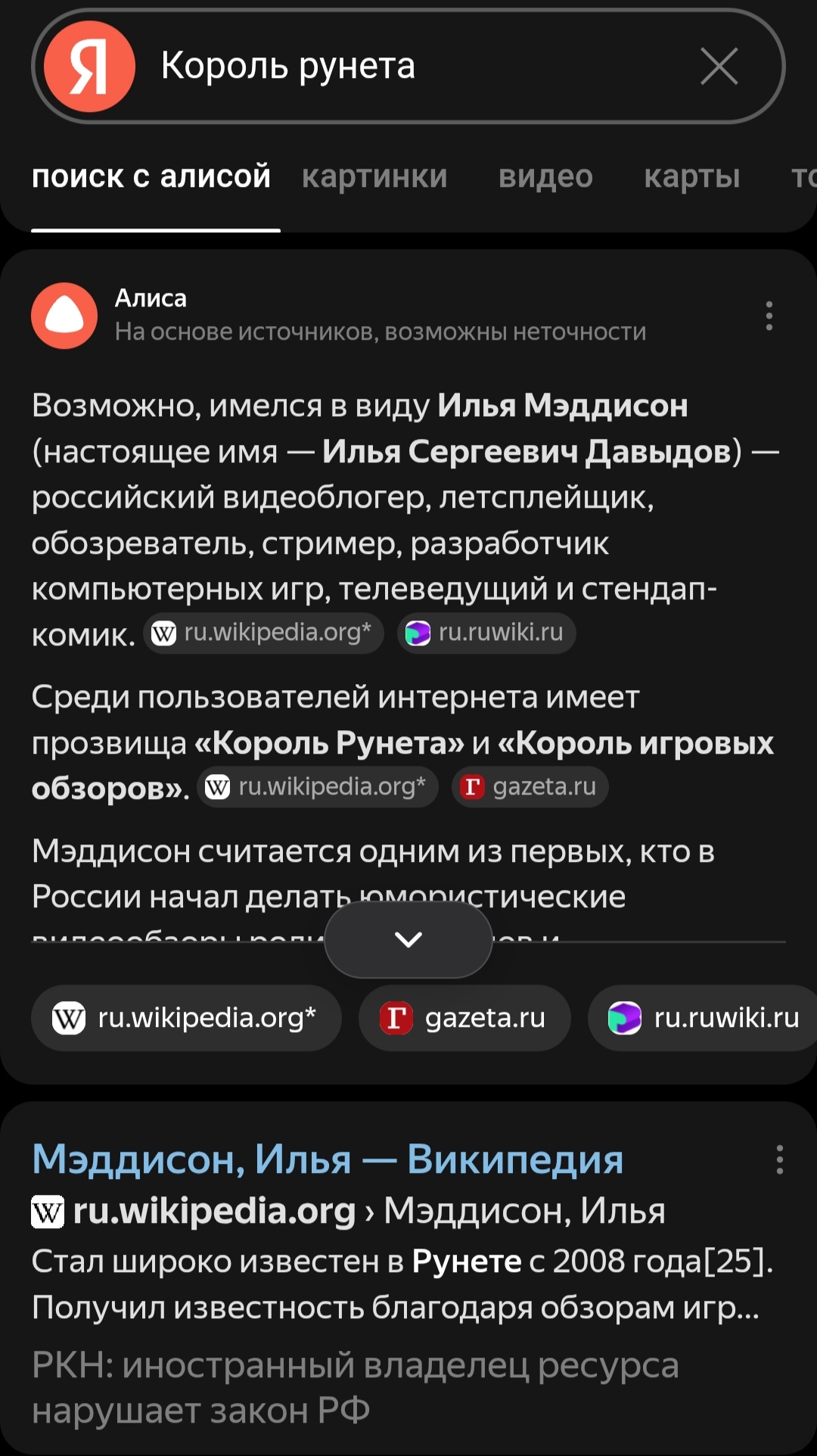The image size is (817, 1456).
Task: Switch to the видео tab
Action: point(545,177)
